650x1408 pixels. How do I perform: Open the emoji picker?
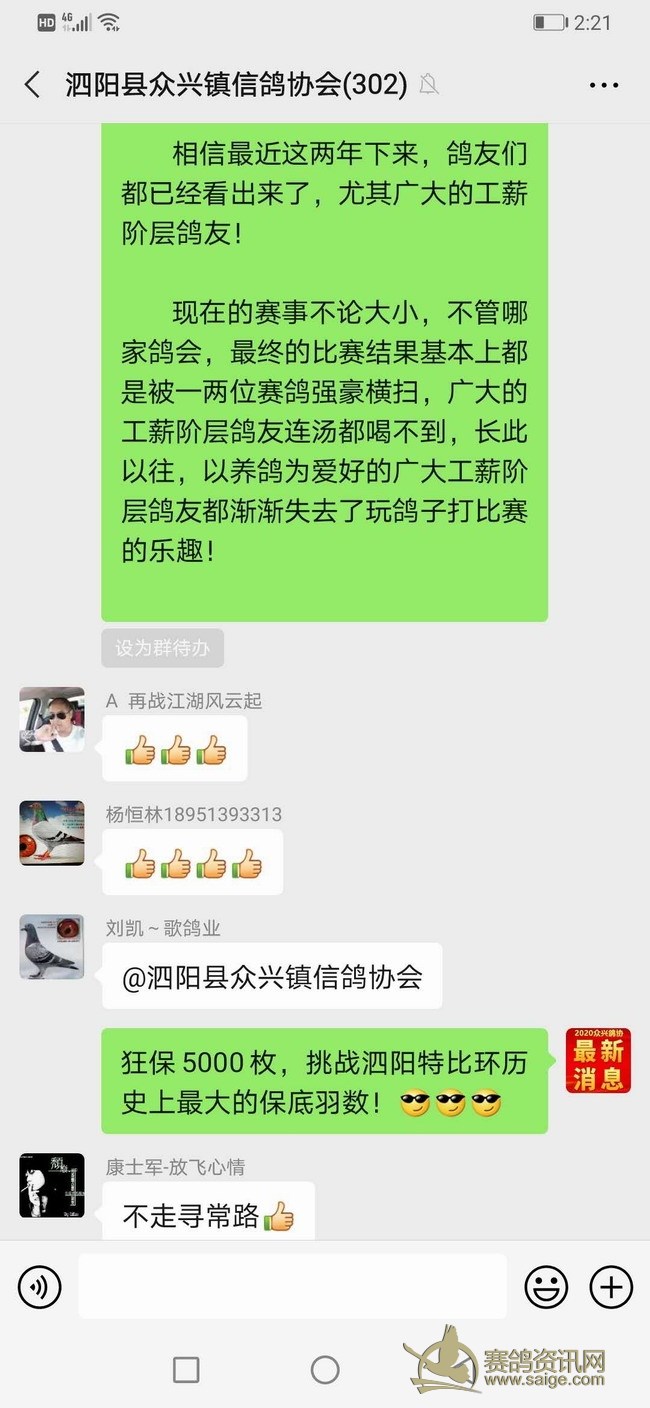(546, 1286)
